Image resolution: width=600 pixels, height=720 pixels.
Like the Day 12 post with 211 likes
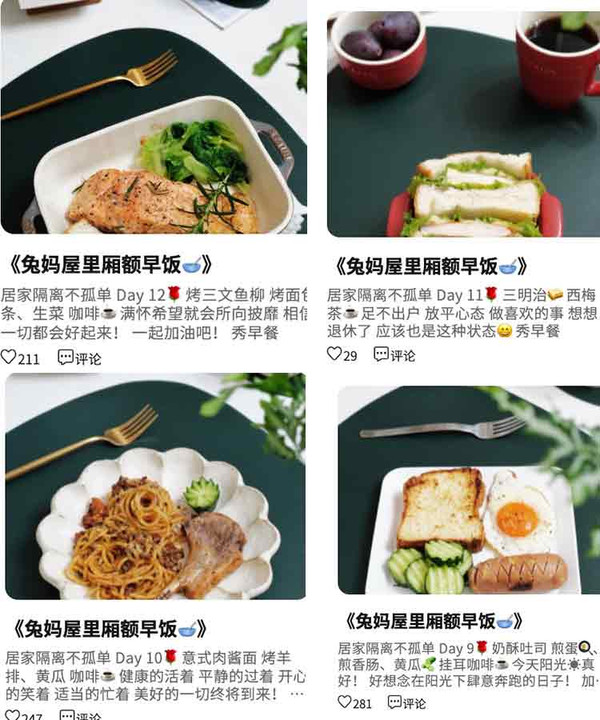10,358
